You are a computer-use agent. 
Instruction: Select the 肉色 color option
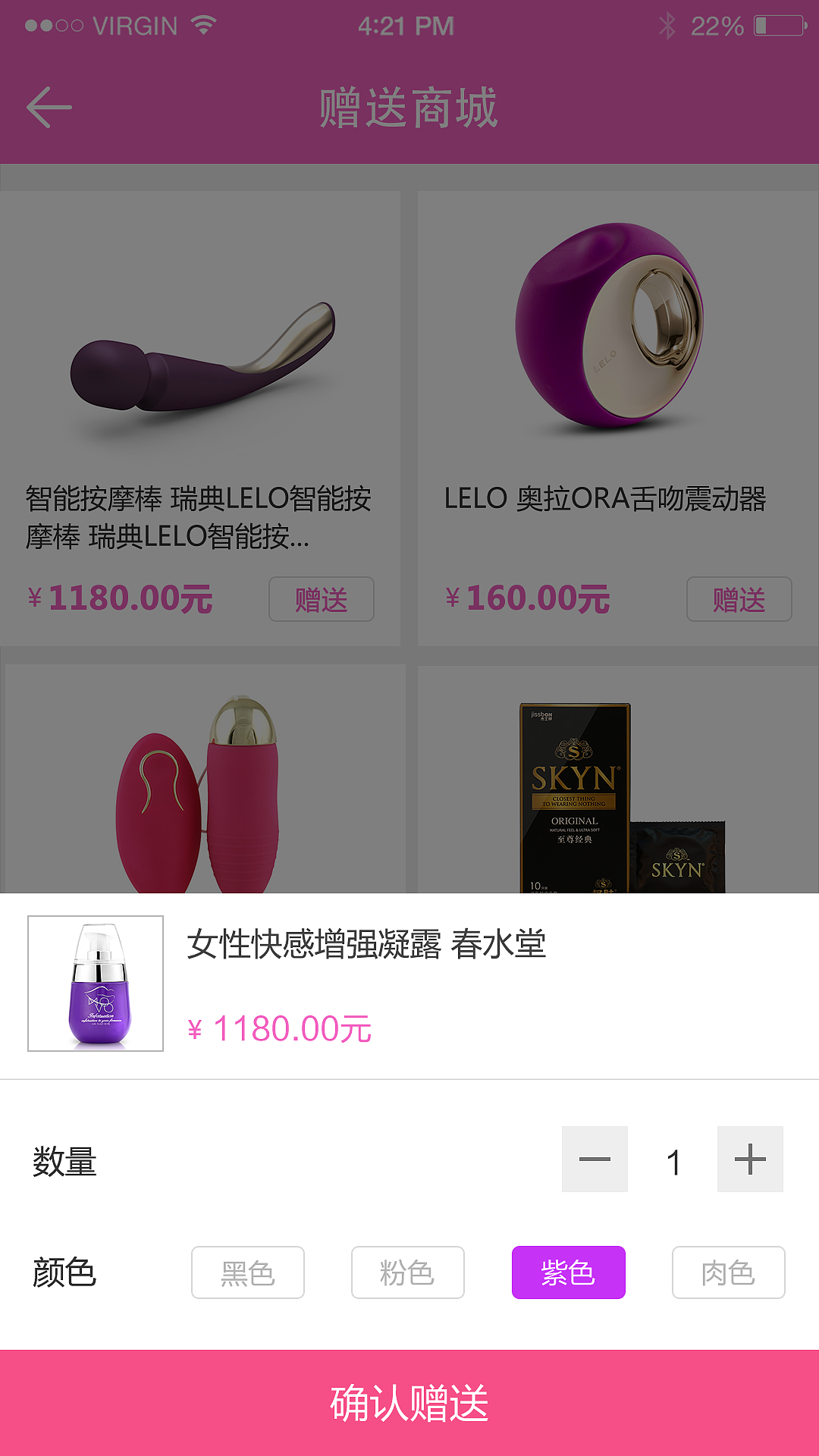[728, 1272]
